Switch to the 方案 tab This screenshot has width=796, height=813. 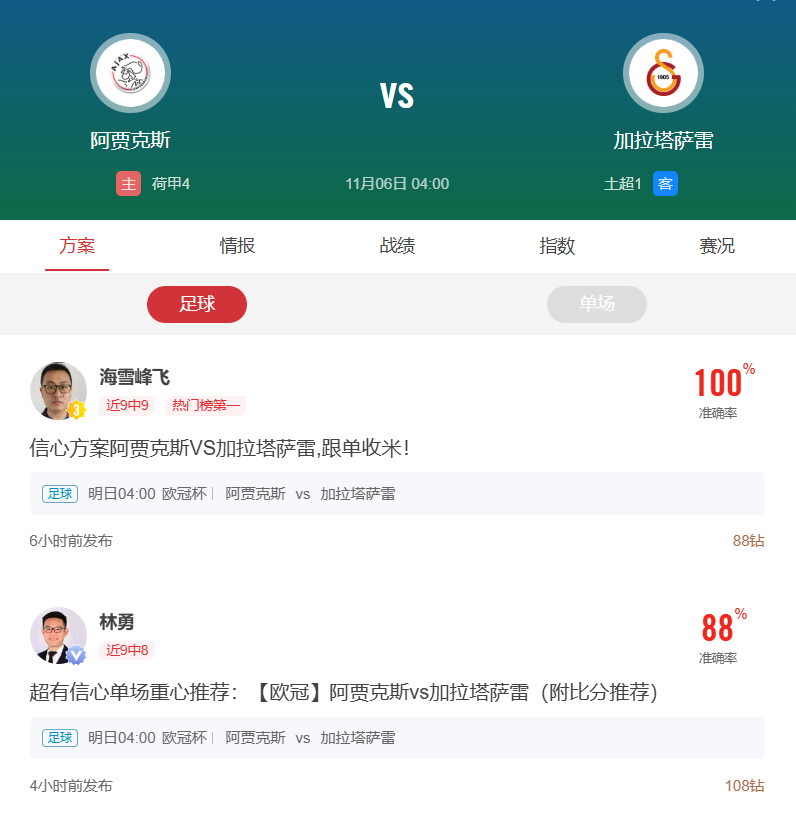(77, 246)
